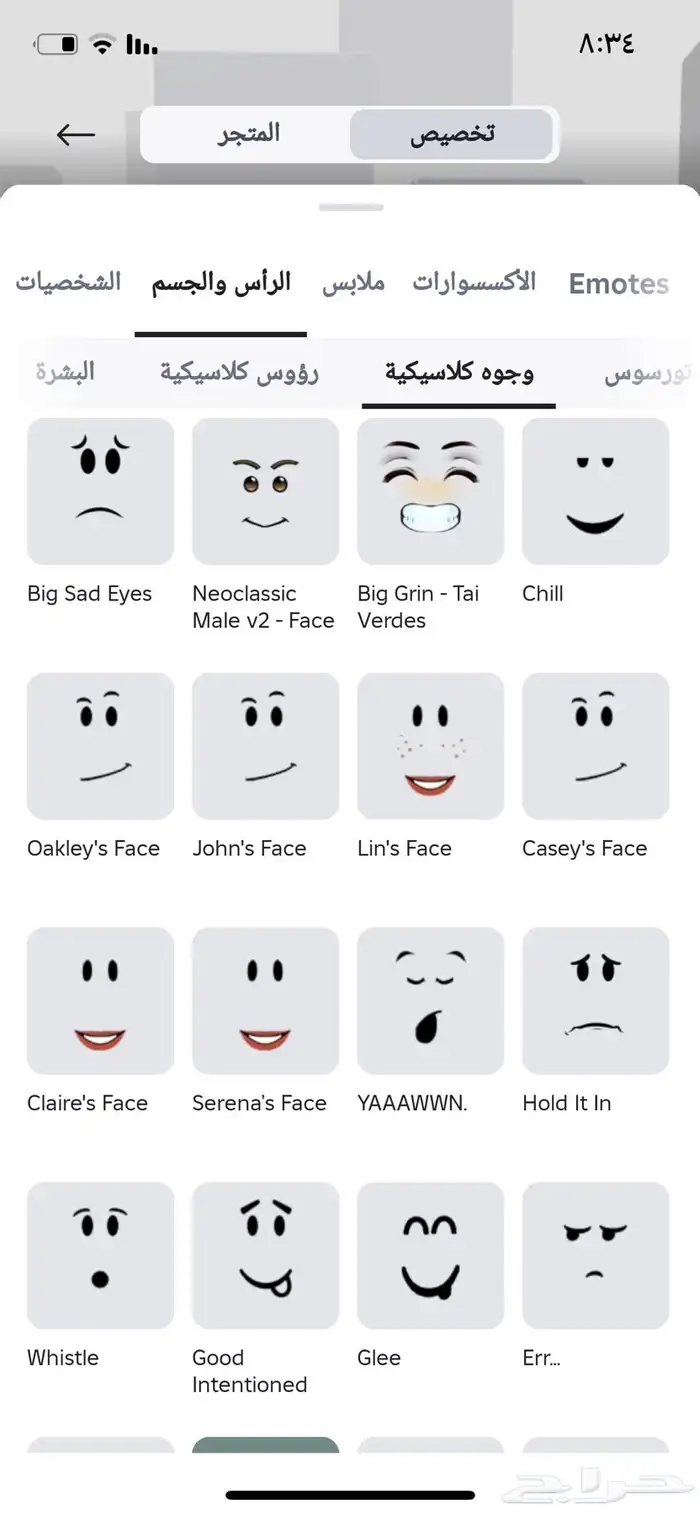Equip the Big Grin - Tai Verdes face
Image resolution: width=700 pixels, height=1514 pixels.
430,491
